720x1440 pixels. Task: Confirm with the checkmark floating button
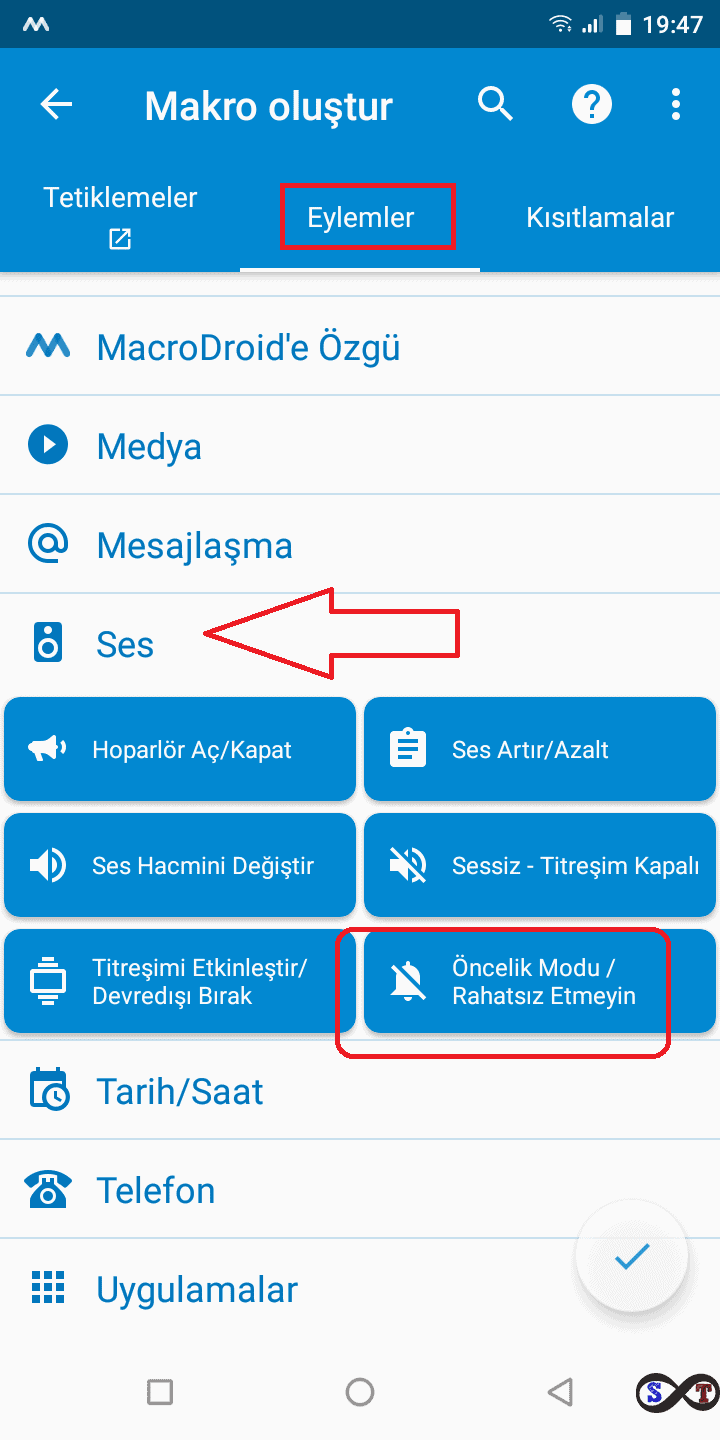click(632, 1257)
